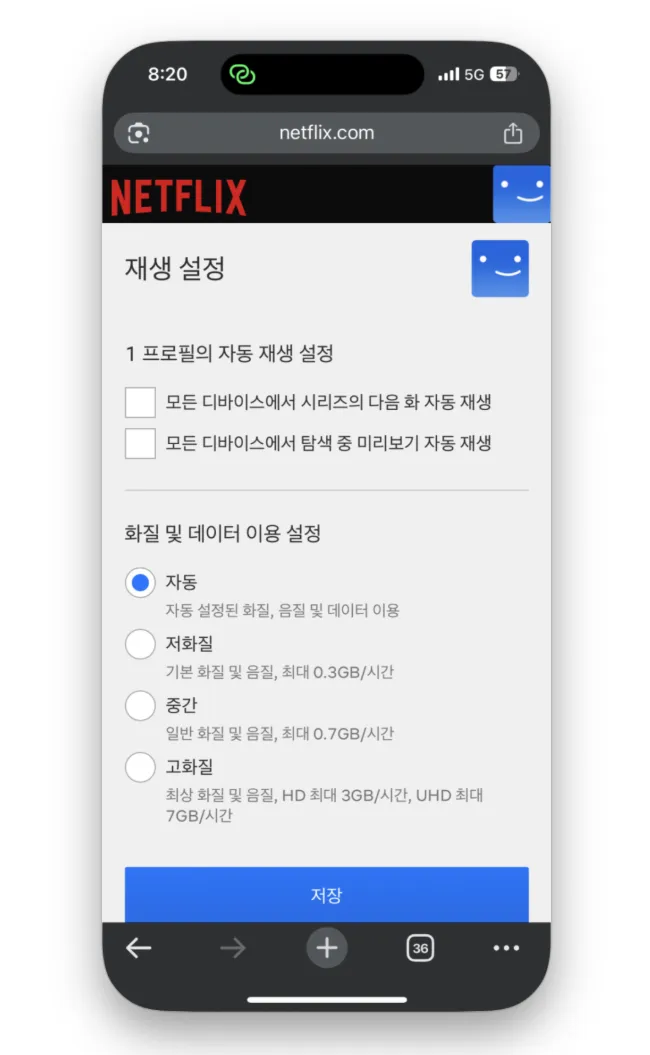The width and height of the screenshot is (650, 1055).
Task: Share this page from the address bar
Action: pyautogui.click(x=512, y=133)
